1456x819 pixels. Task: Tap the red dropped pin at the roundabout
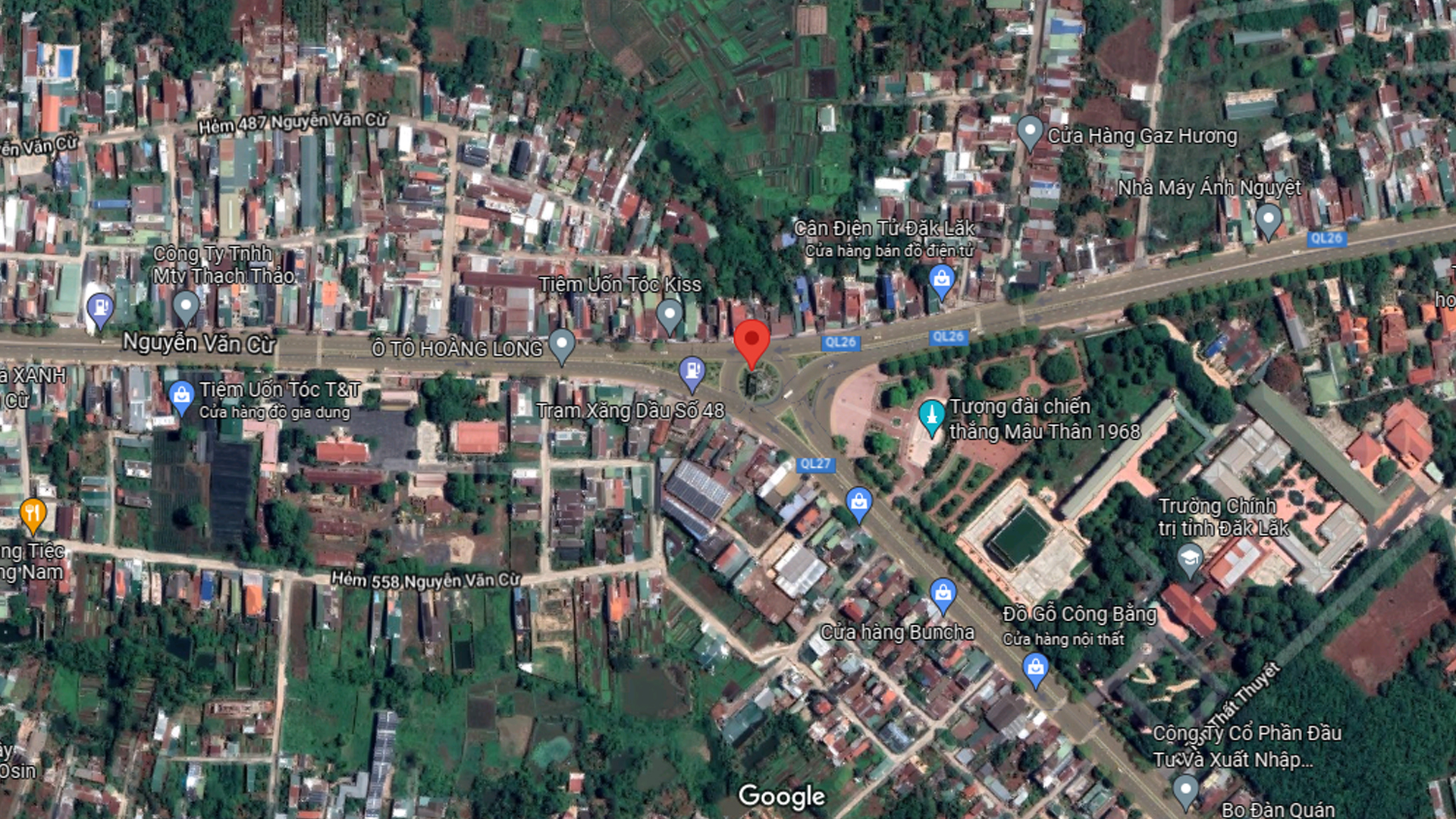[752, 340]
